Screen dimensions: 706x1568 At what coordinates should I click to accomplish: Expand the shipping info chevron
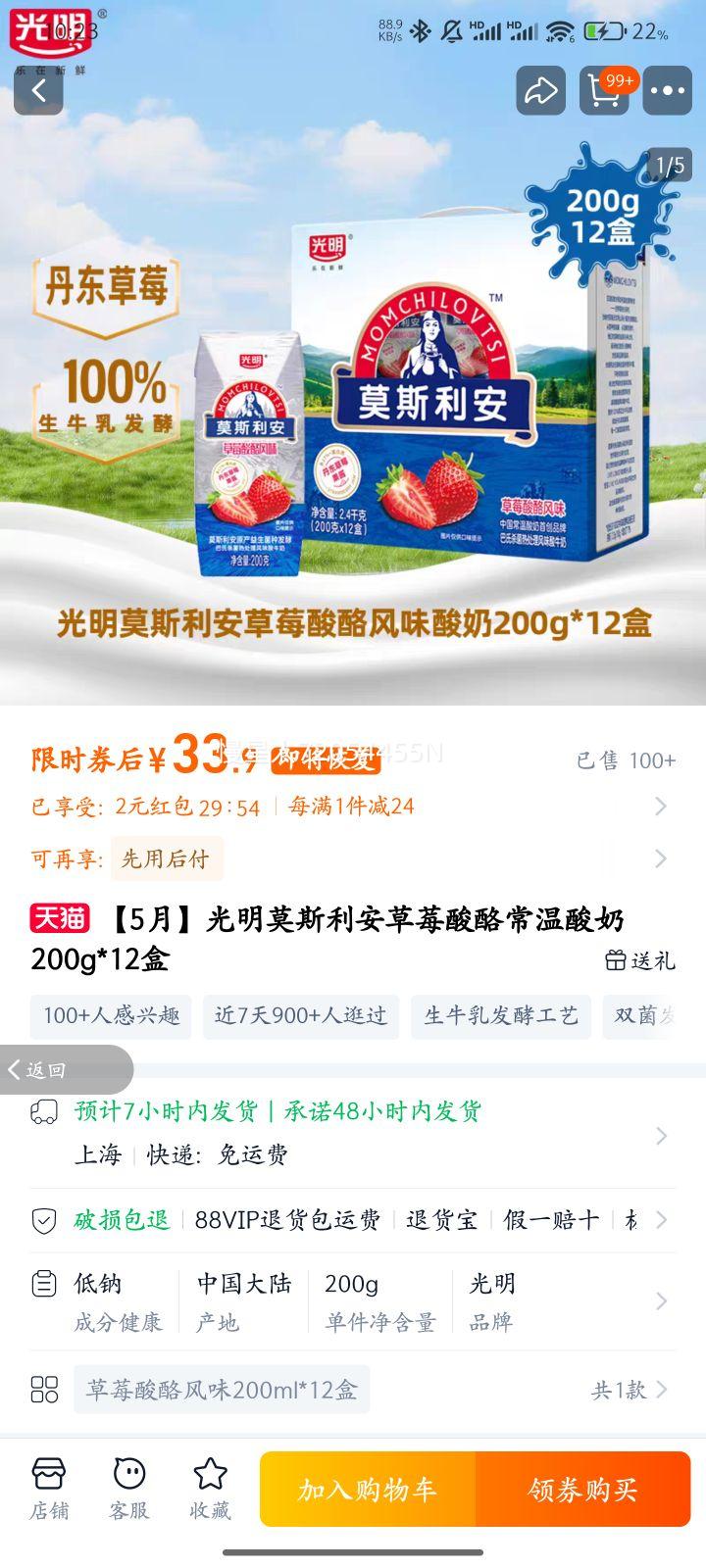(659, 1135)
